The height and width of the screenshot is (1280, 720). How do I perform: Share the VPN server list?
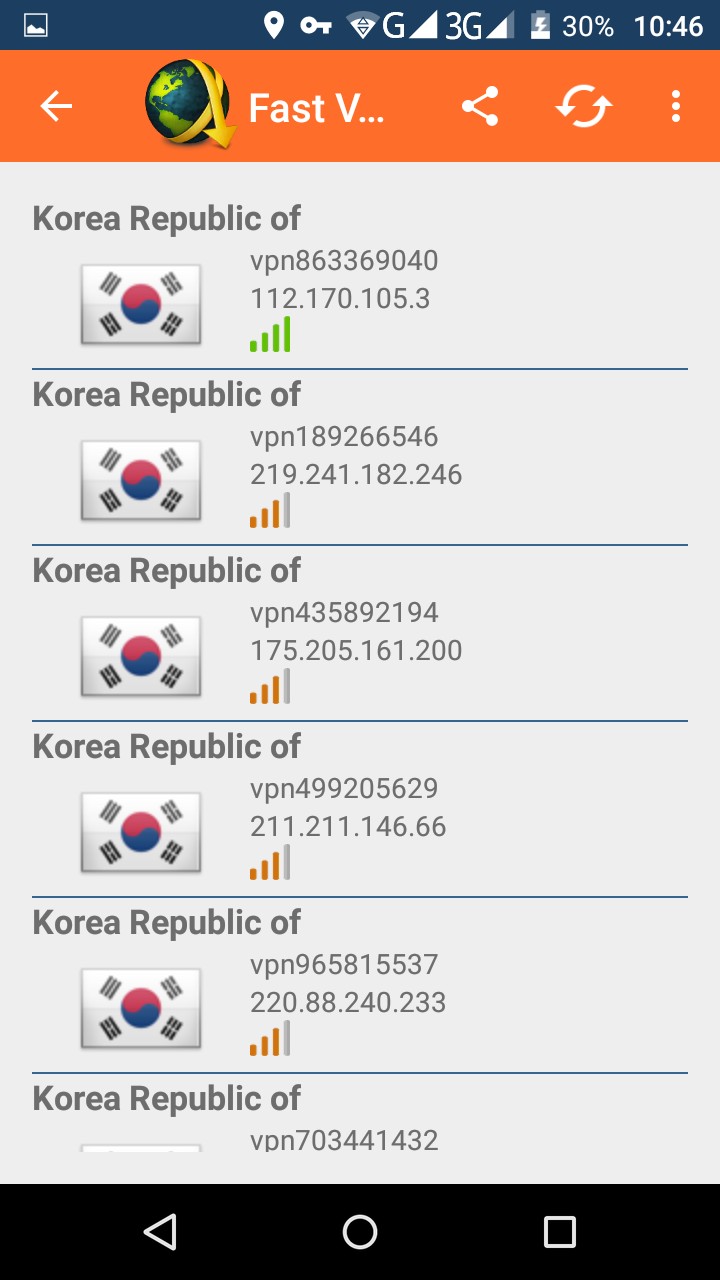[480, 106]
